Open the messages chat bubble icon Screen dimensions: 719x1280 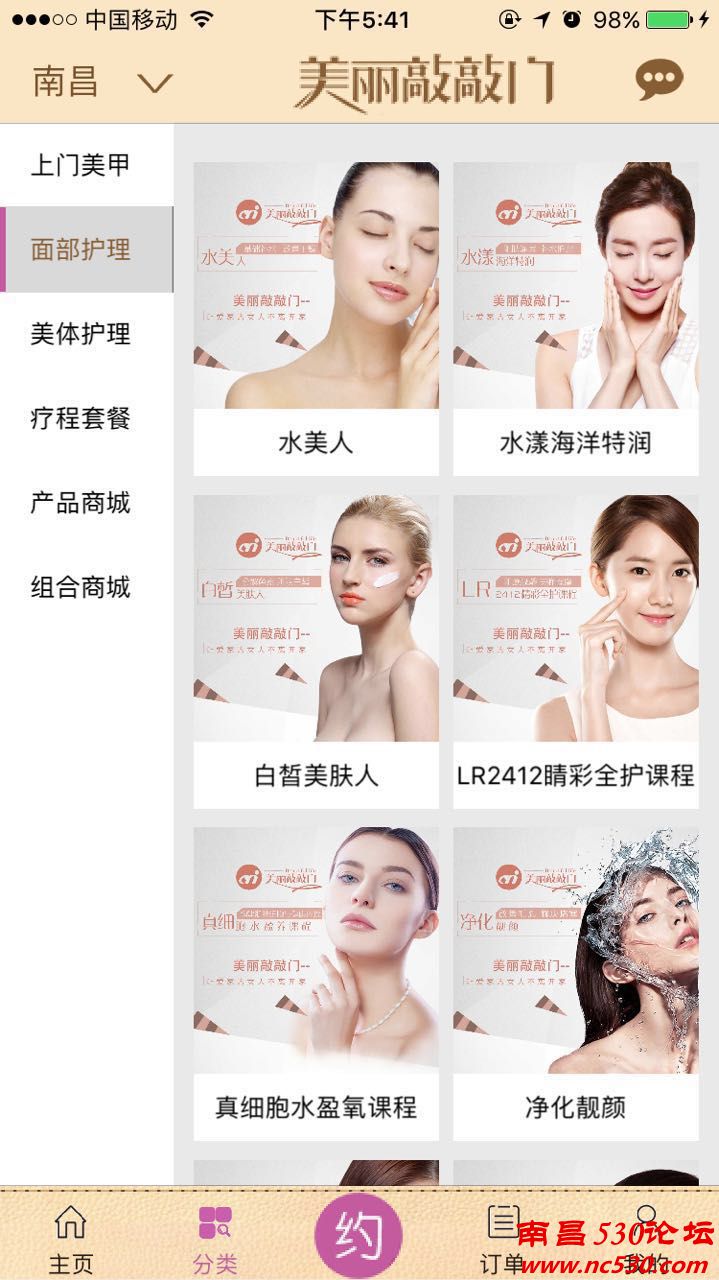pos(659,79)
